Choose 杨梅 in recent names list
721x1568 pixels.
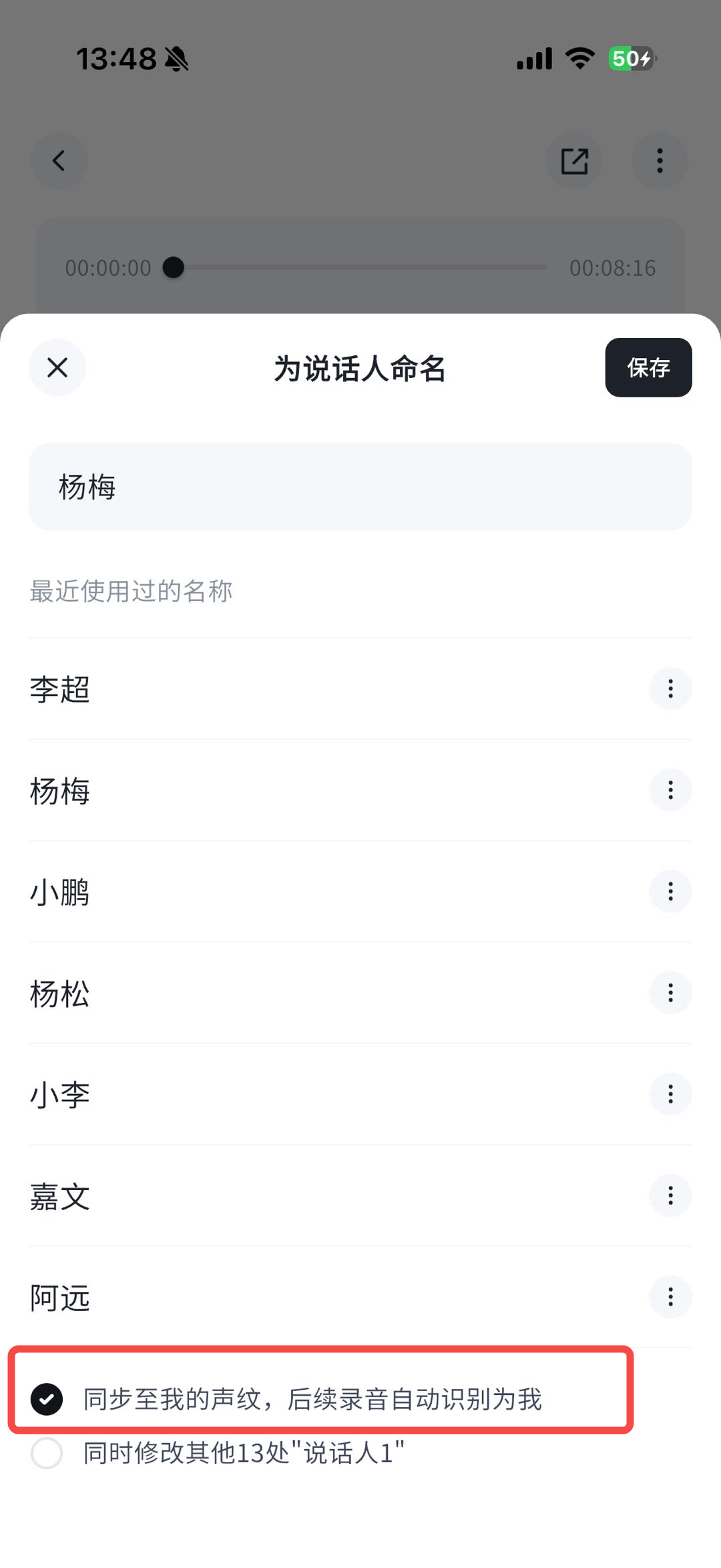tap(60, 791)
